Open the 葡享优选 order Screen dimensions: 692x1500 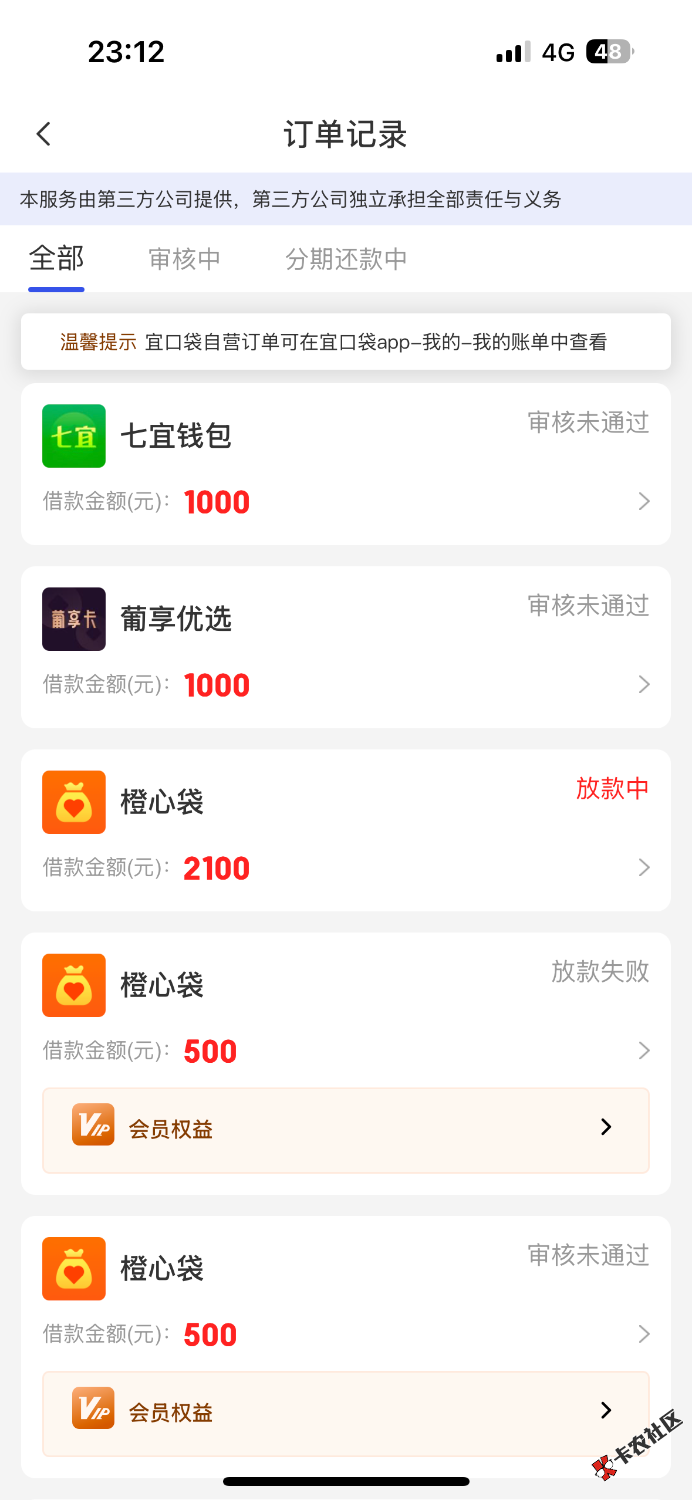point(345,647)
